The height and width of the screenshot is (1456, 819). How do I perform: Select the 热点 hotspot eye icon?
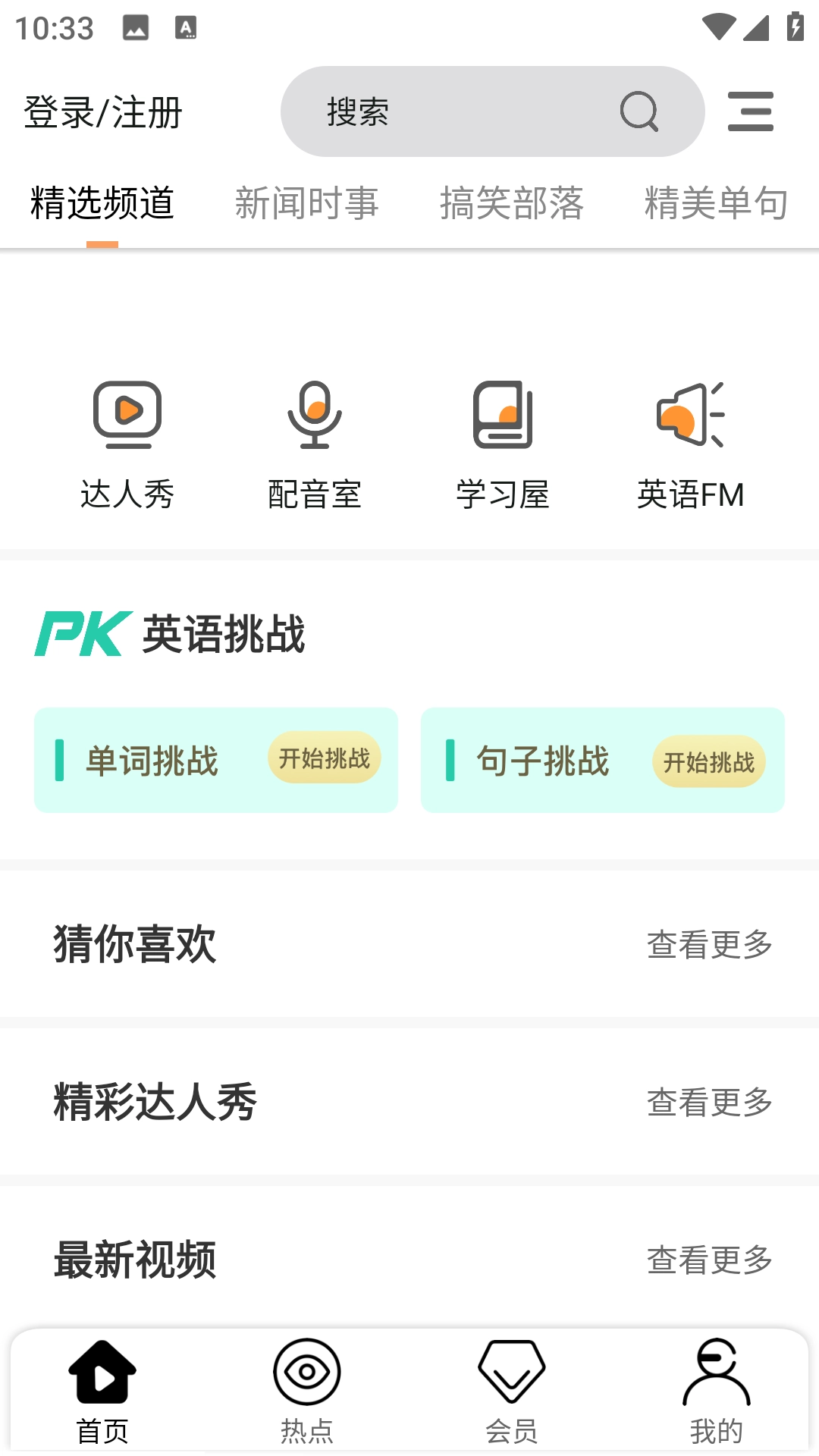click(306, 1385)
